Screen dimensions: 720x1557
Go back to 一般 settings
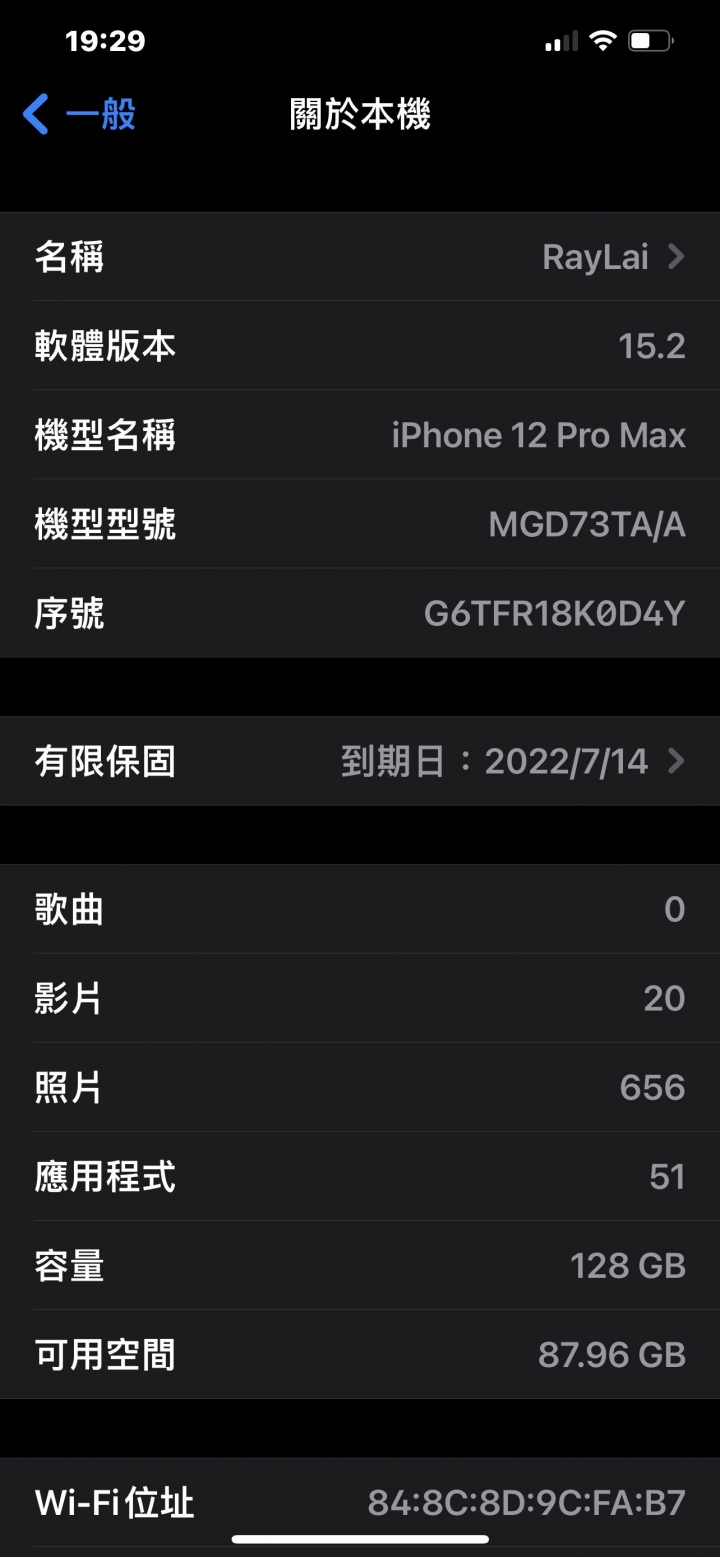pyautogui.click(x=80, y=115)
